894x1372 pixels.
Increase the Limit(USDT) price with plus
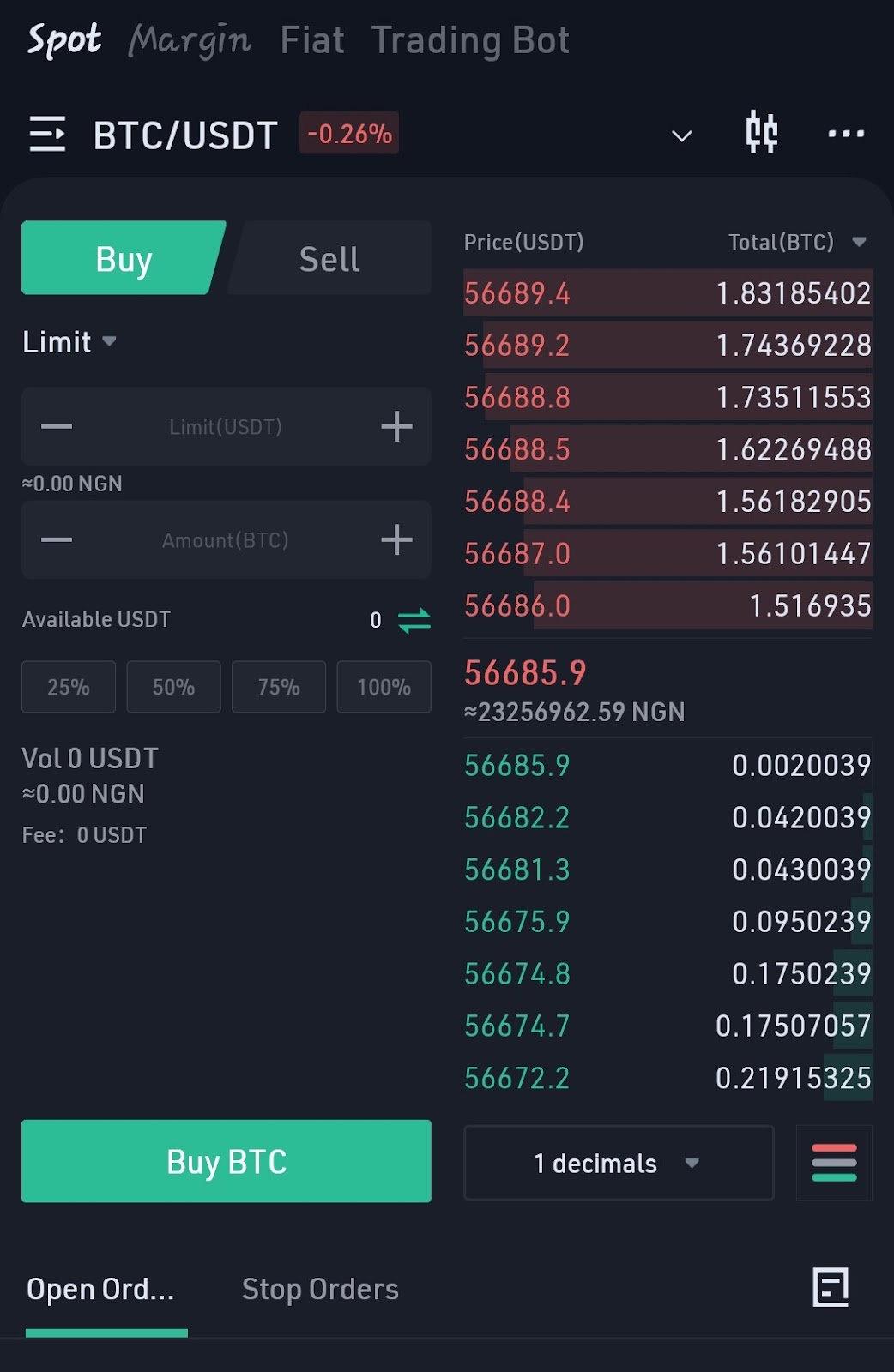click(396, 426)
